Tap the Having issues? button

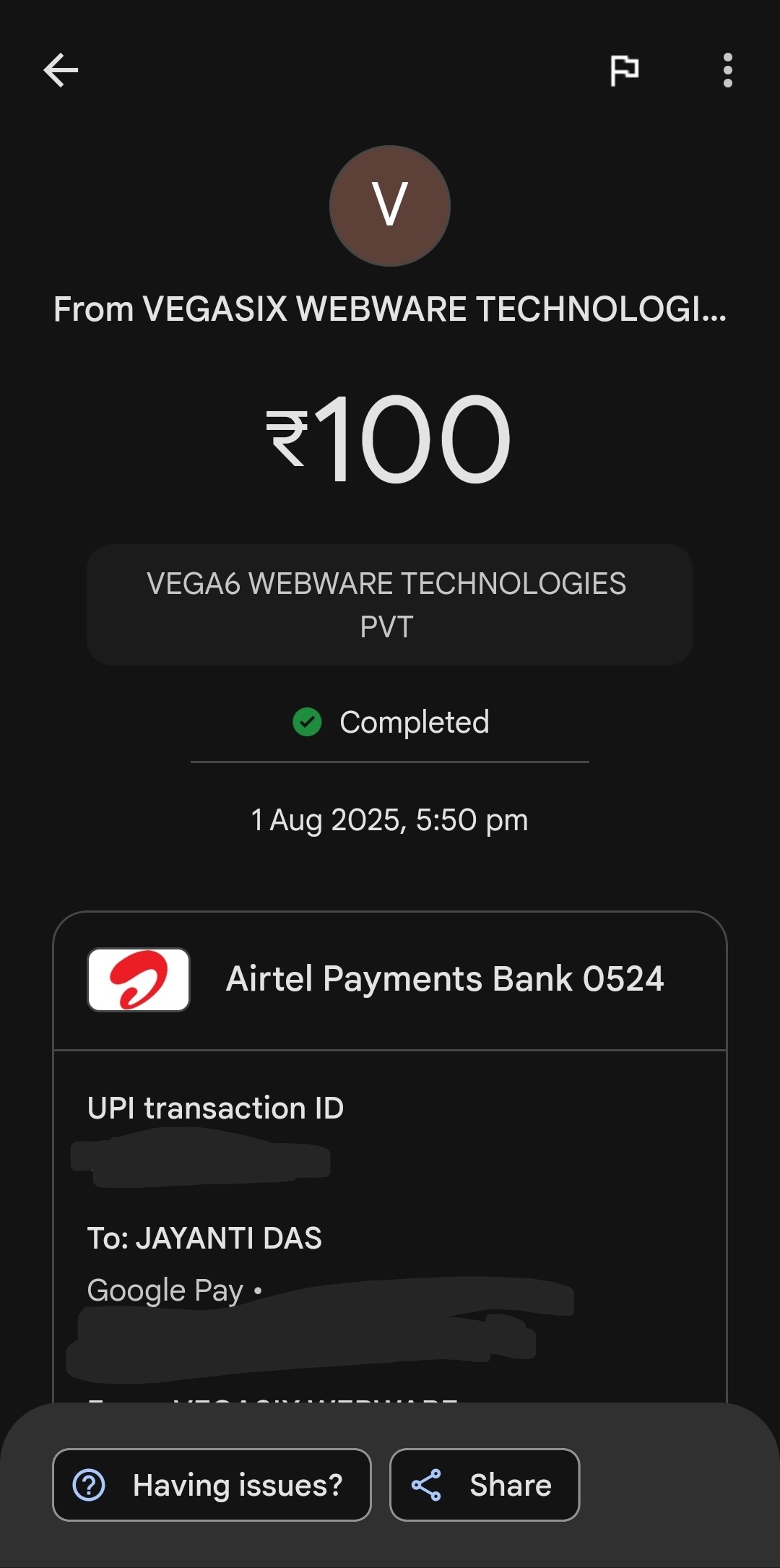pos(212,1486)
